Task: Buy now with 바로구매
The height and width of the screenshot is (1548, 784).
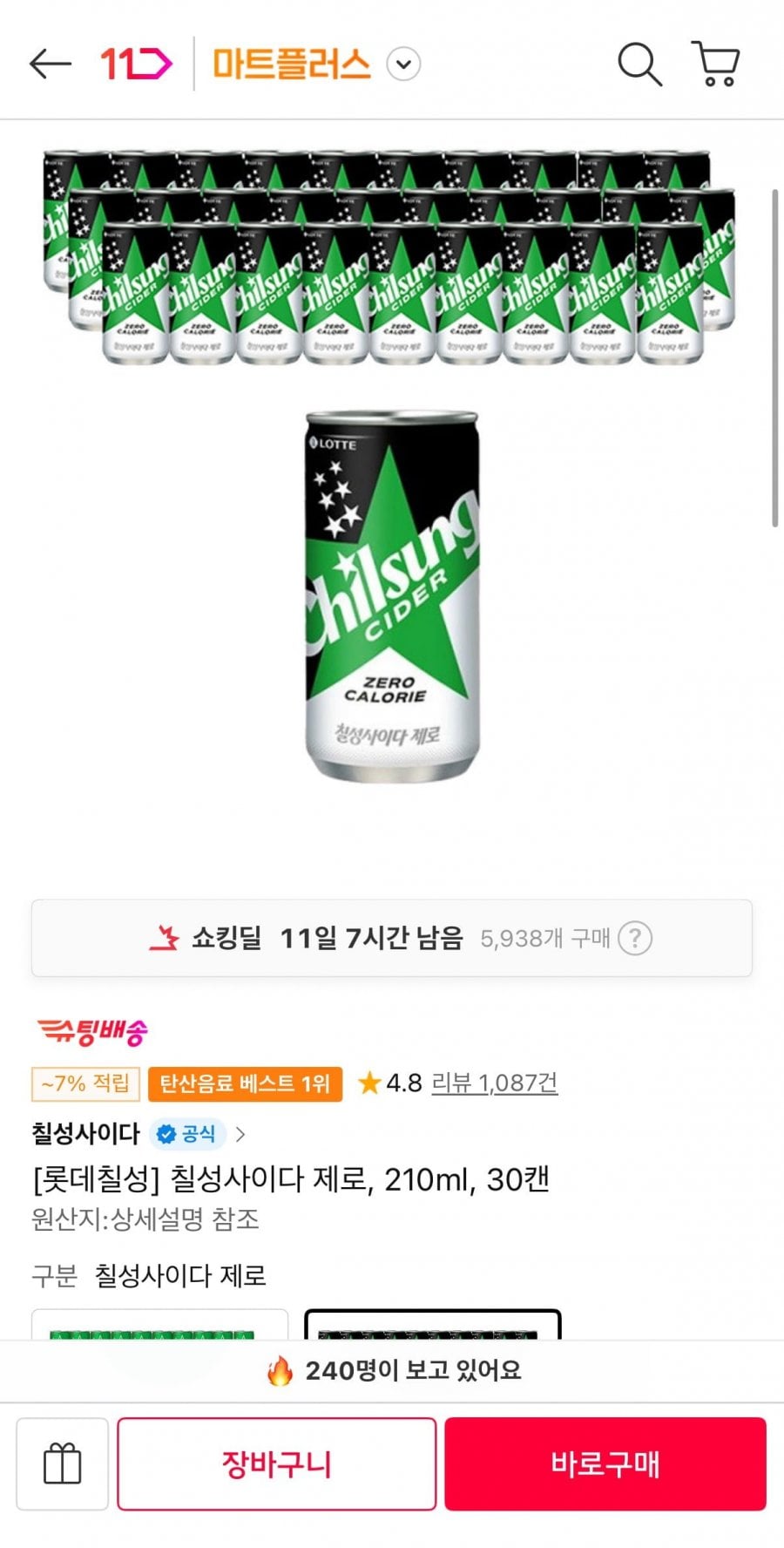Action: [605, 1464]
